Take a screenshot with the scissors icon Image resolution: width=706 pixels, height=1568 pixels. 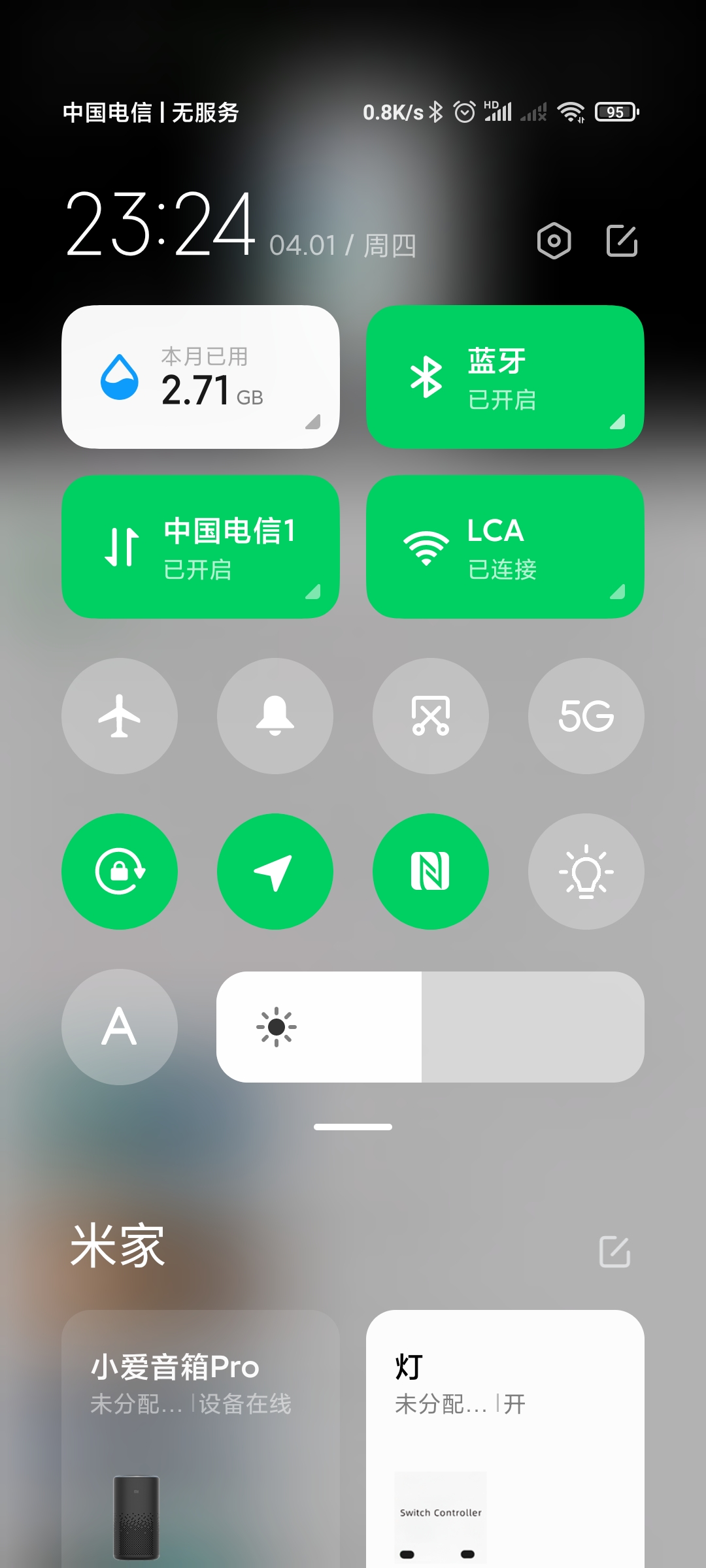431,716
